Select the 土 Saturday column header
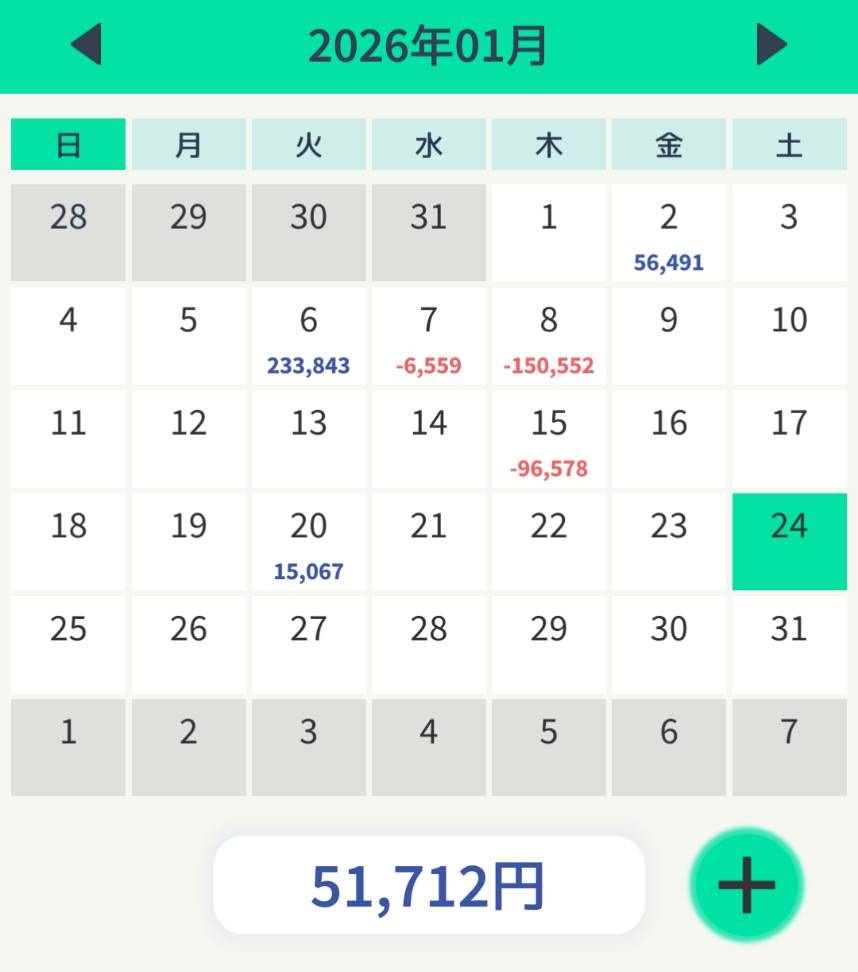 [789, 143]
